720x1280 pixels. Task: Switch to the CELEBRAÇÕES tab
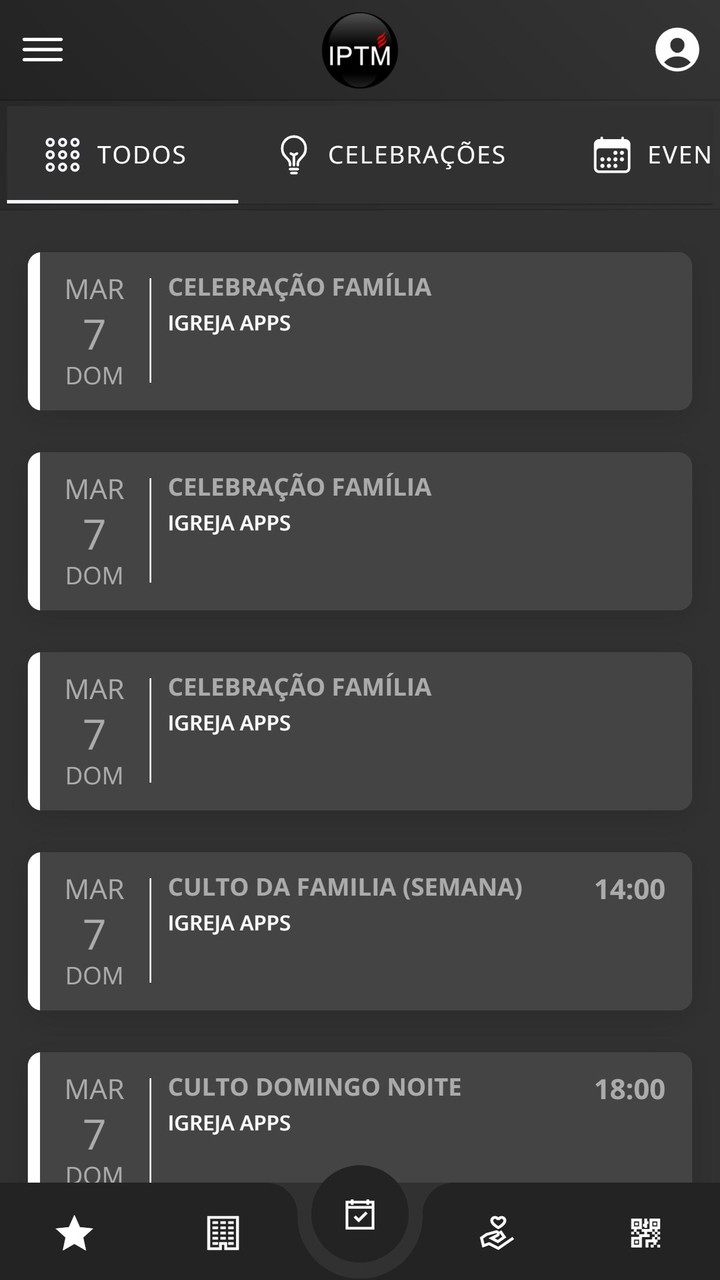392,155
